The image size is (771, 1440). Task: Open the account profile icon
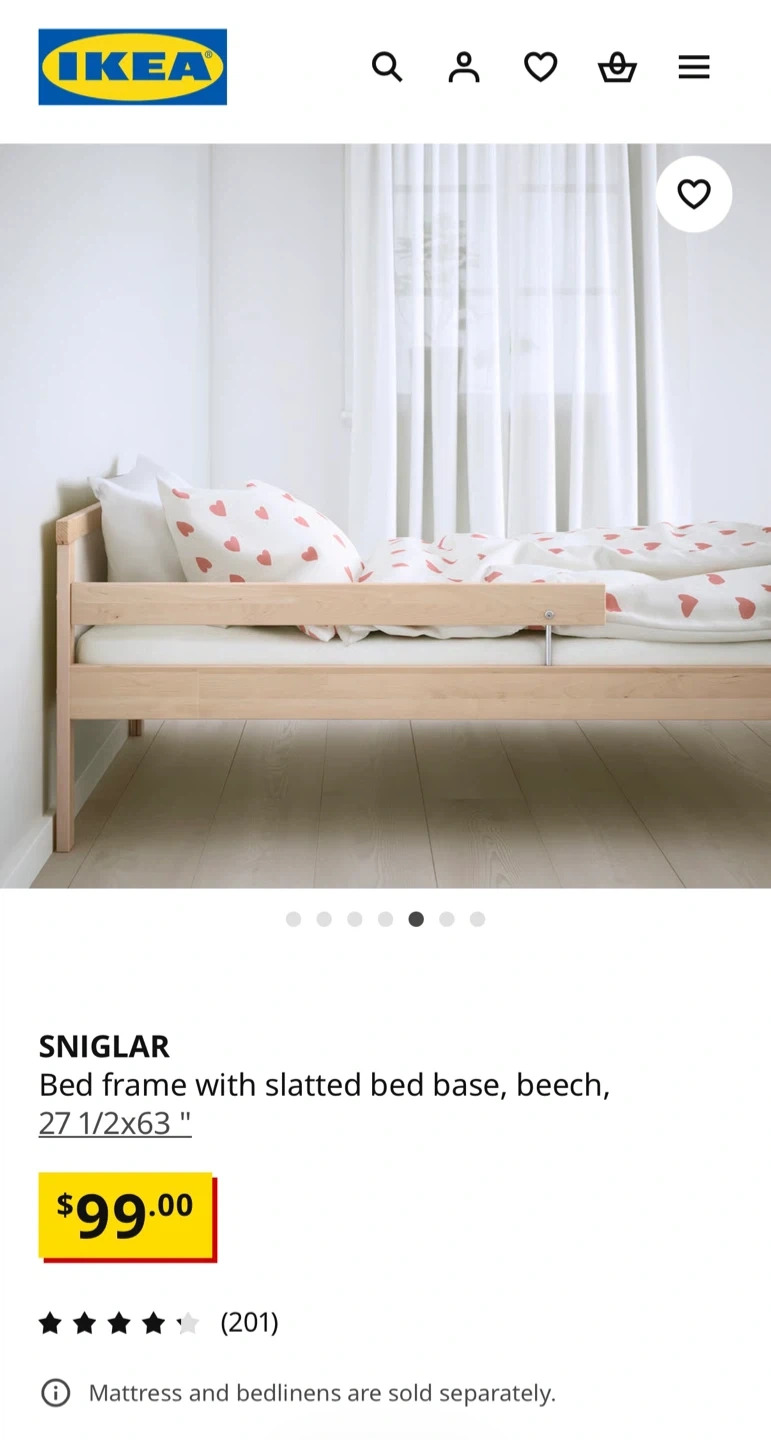[463, 67]
